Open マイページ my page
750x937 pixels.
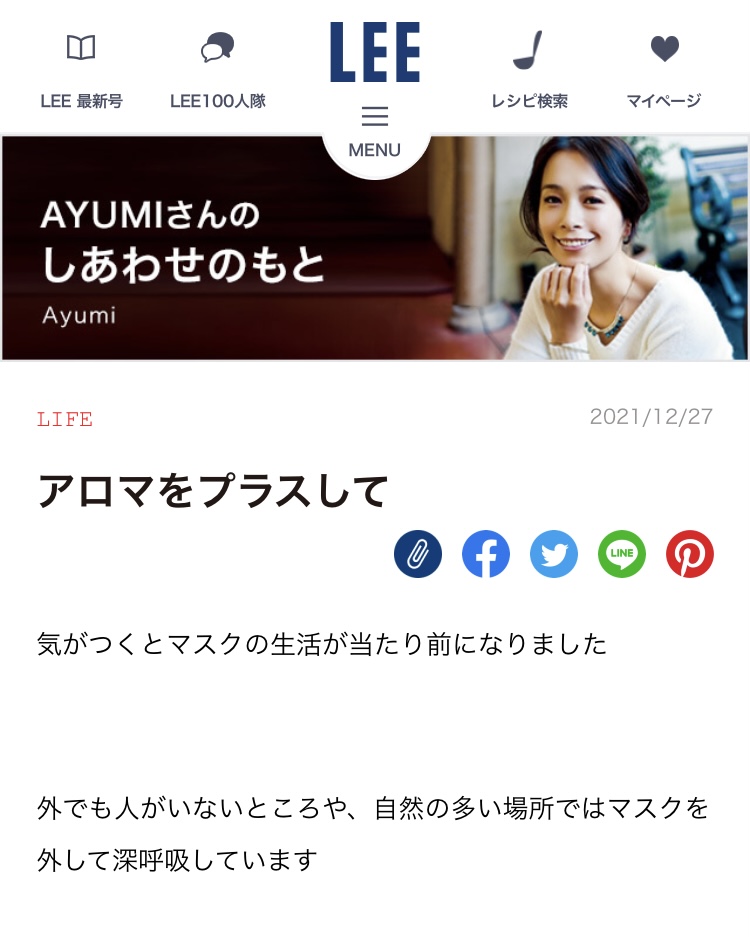click(x=664, y=68)
